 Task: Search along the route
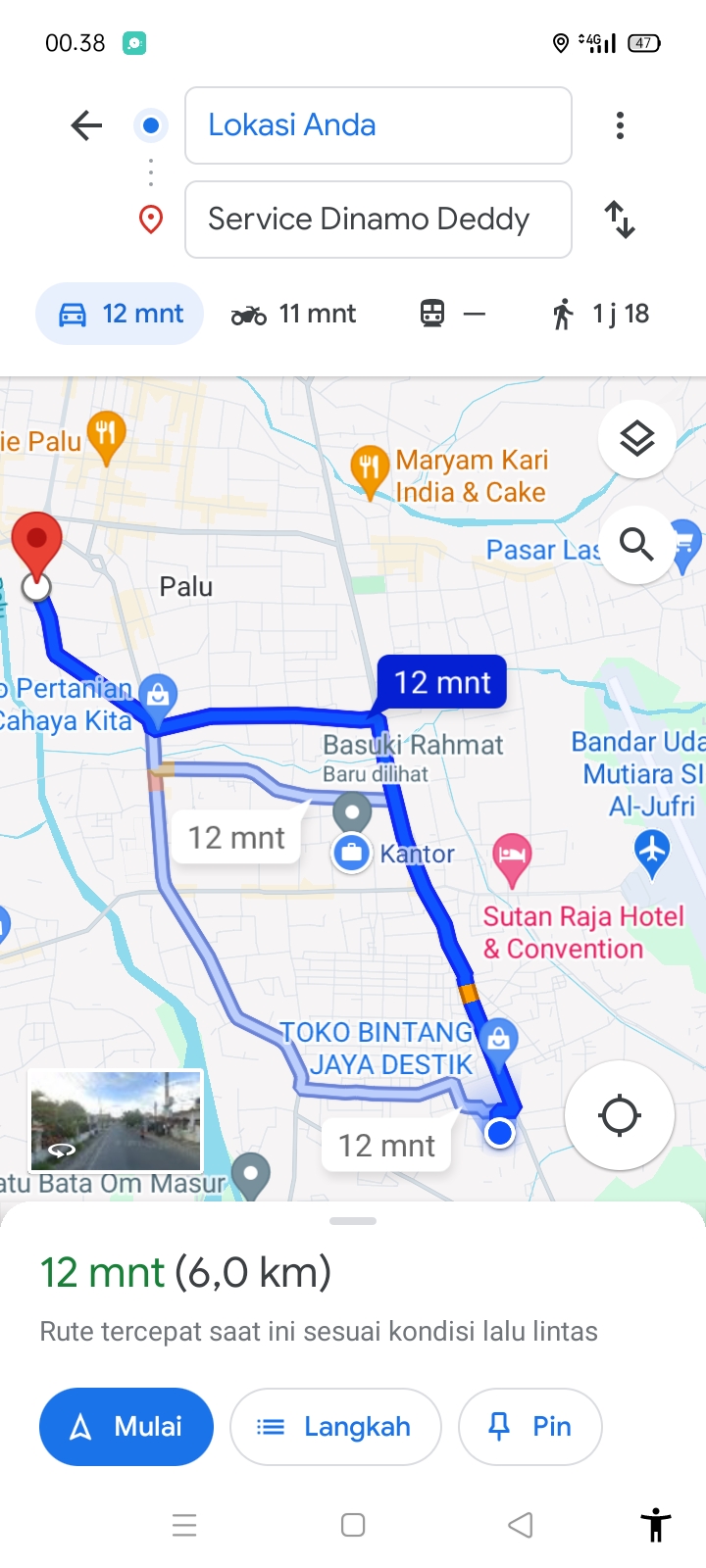click(x=637, y=544)
